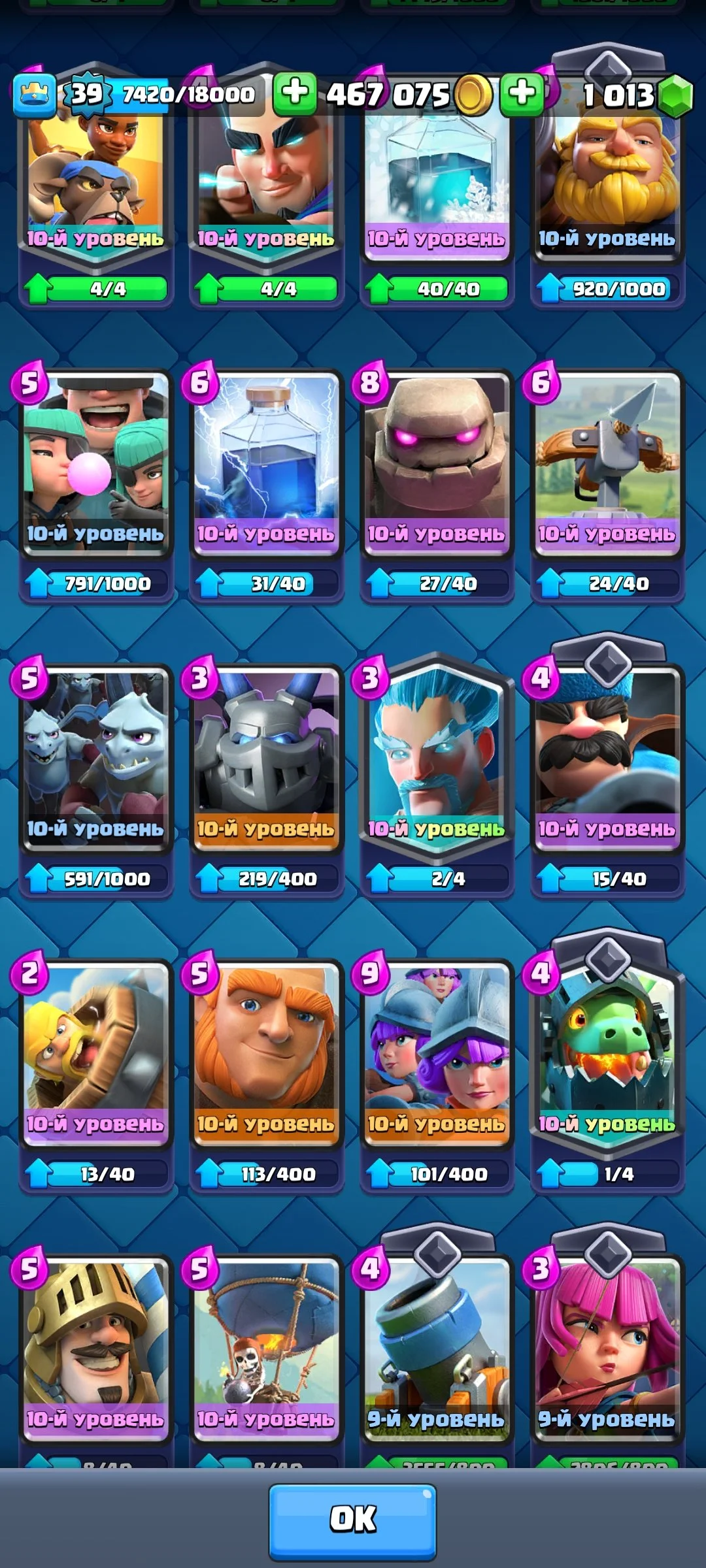Tap the OK button
Screen dimensions: 706x1568
pyautogui.click(x=352, y=1520)
